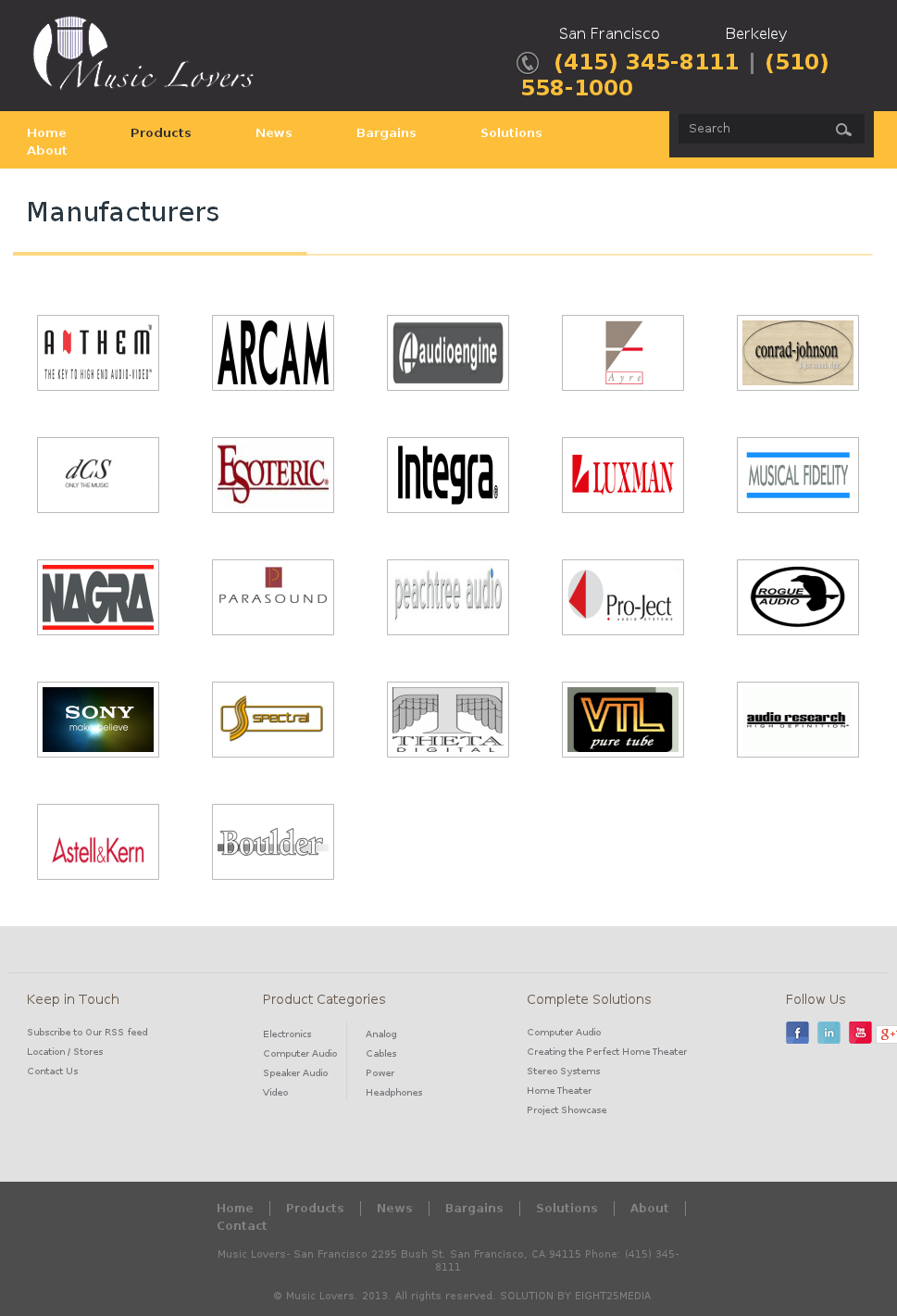The image size is (897, 1316).
Task: Follow the Subscribe to Our RSS feed link
Action: [87, 1033]
